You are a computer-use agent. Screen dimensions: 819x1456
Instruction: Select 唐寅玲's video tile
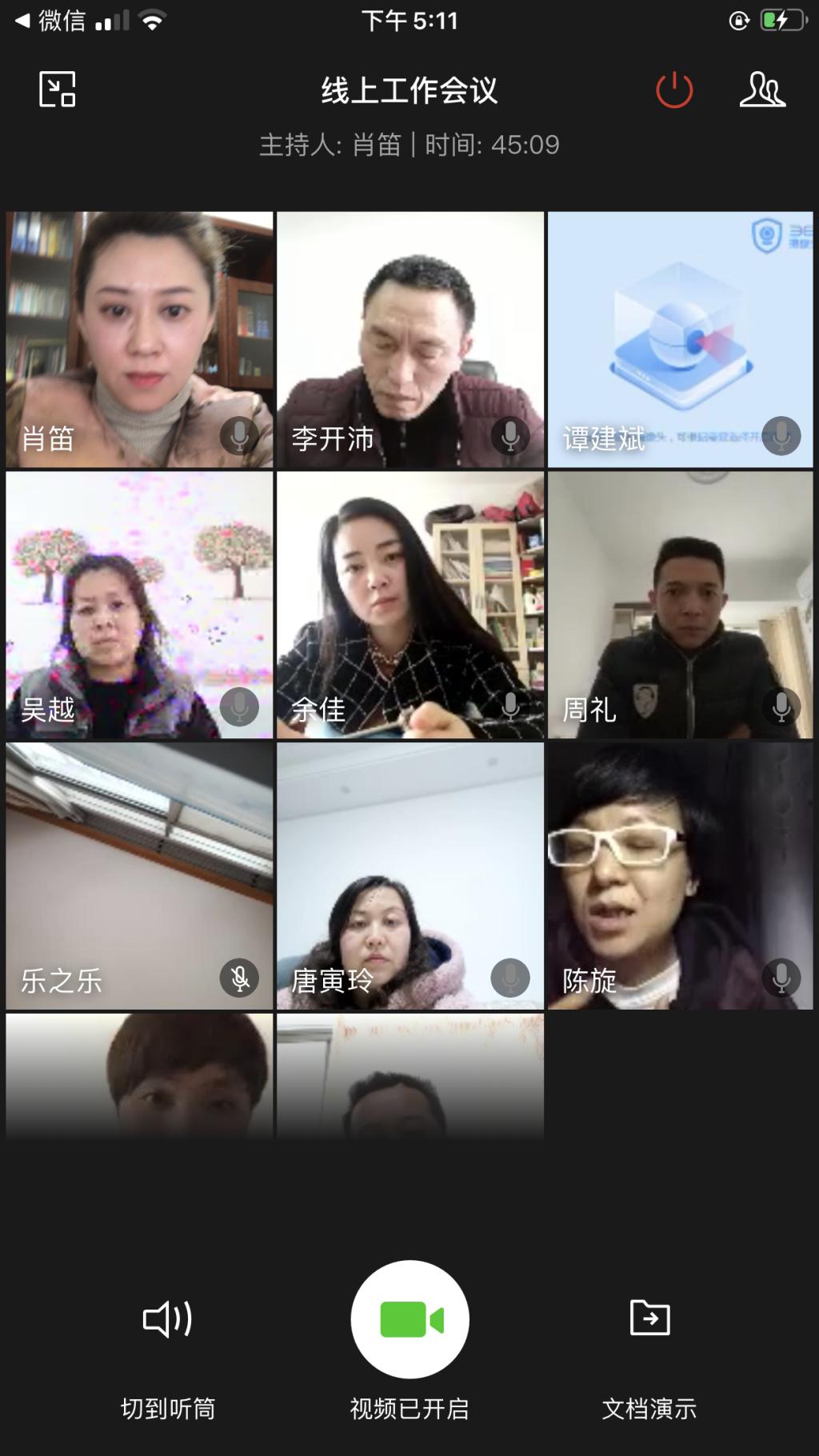pos(409,875)
